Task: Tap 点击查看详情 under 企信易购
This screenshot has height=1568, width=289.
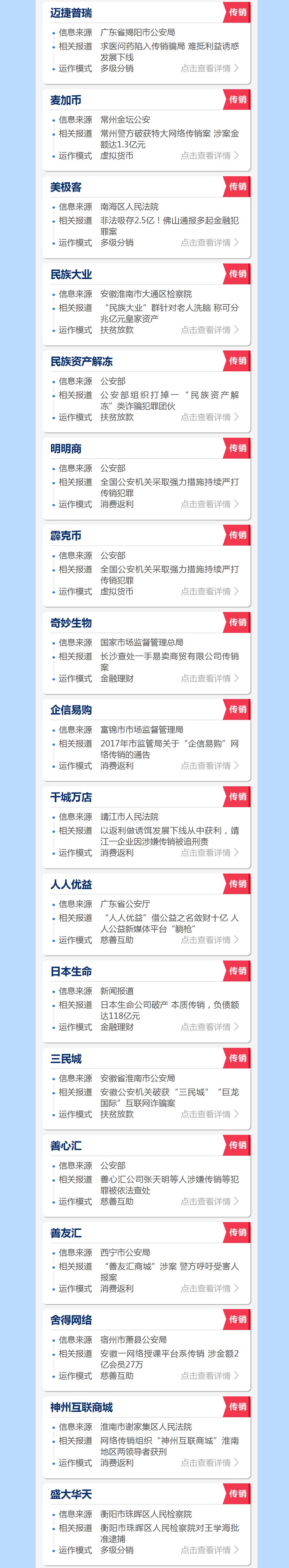Action: (209, 765)
